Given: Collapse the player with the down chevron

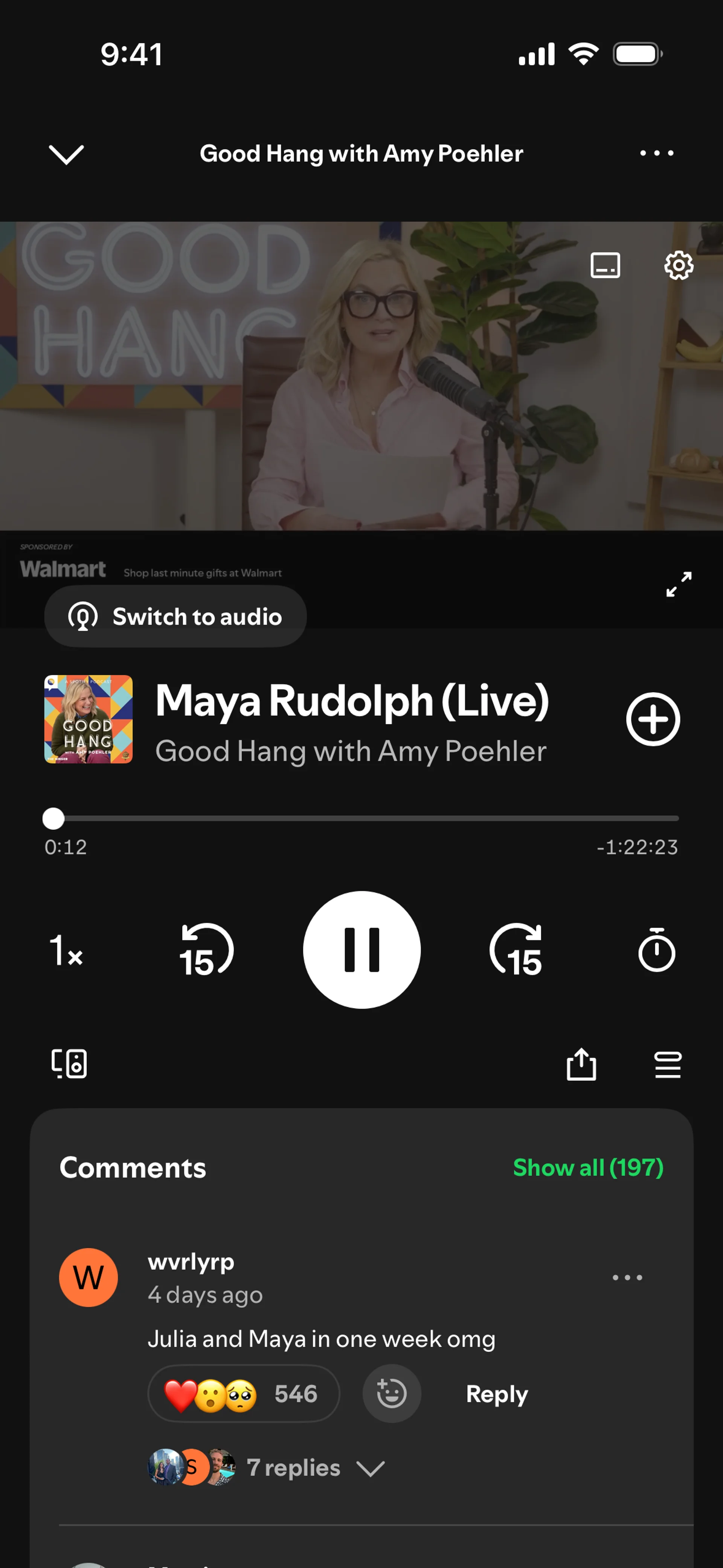Looking at the screenshot, I should (66, 154).
